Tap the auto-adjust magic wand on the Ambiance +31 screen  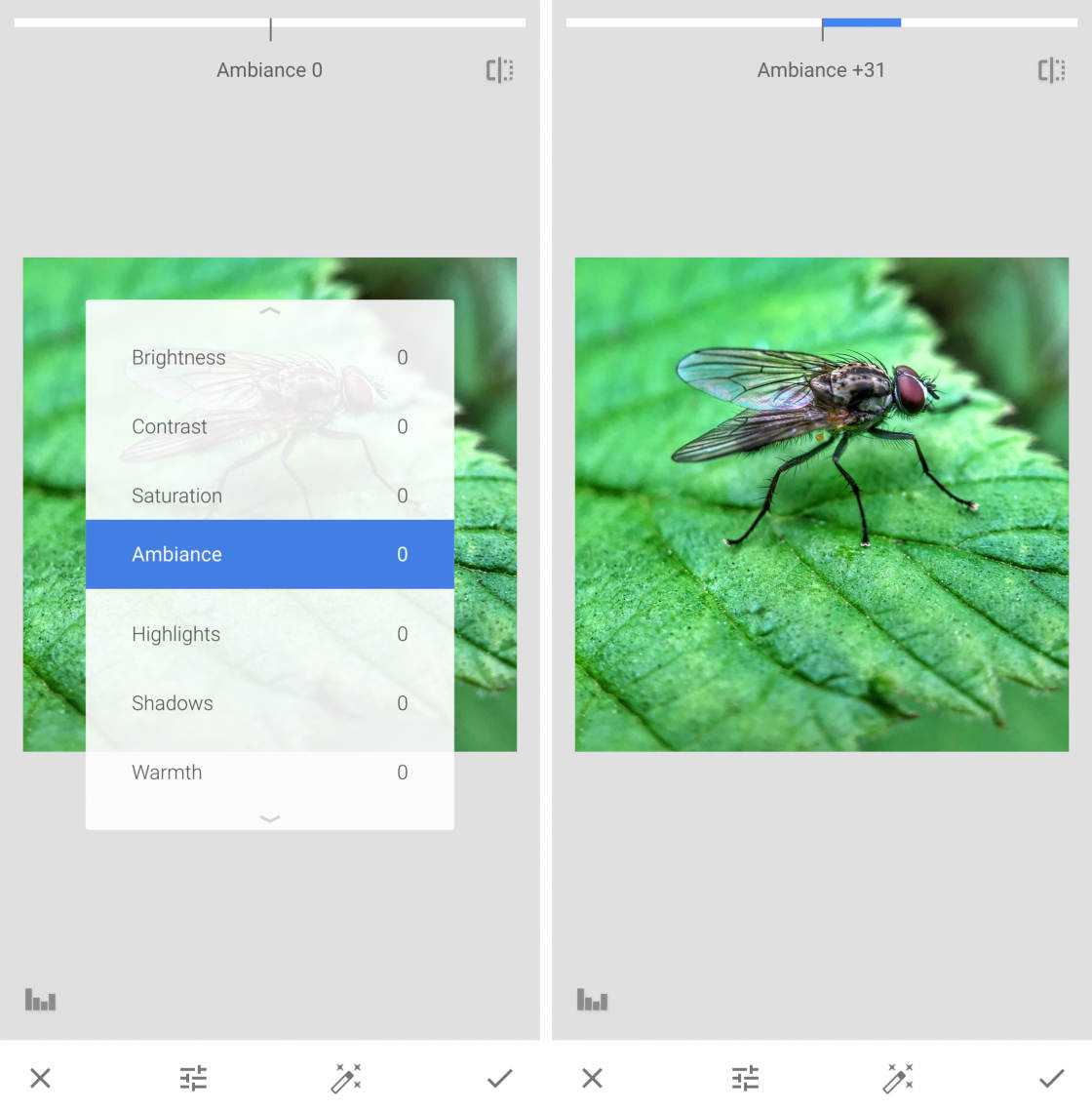898,1078
